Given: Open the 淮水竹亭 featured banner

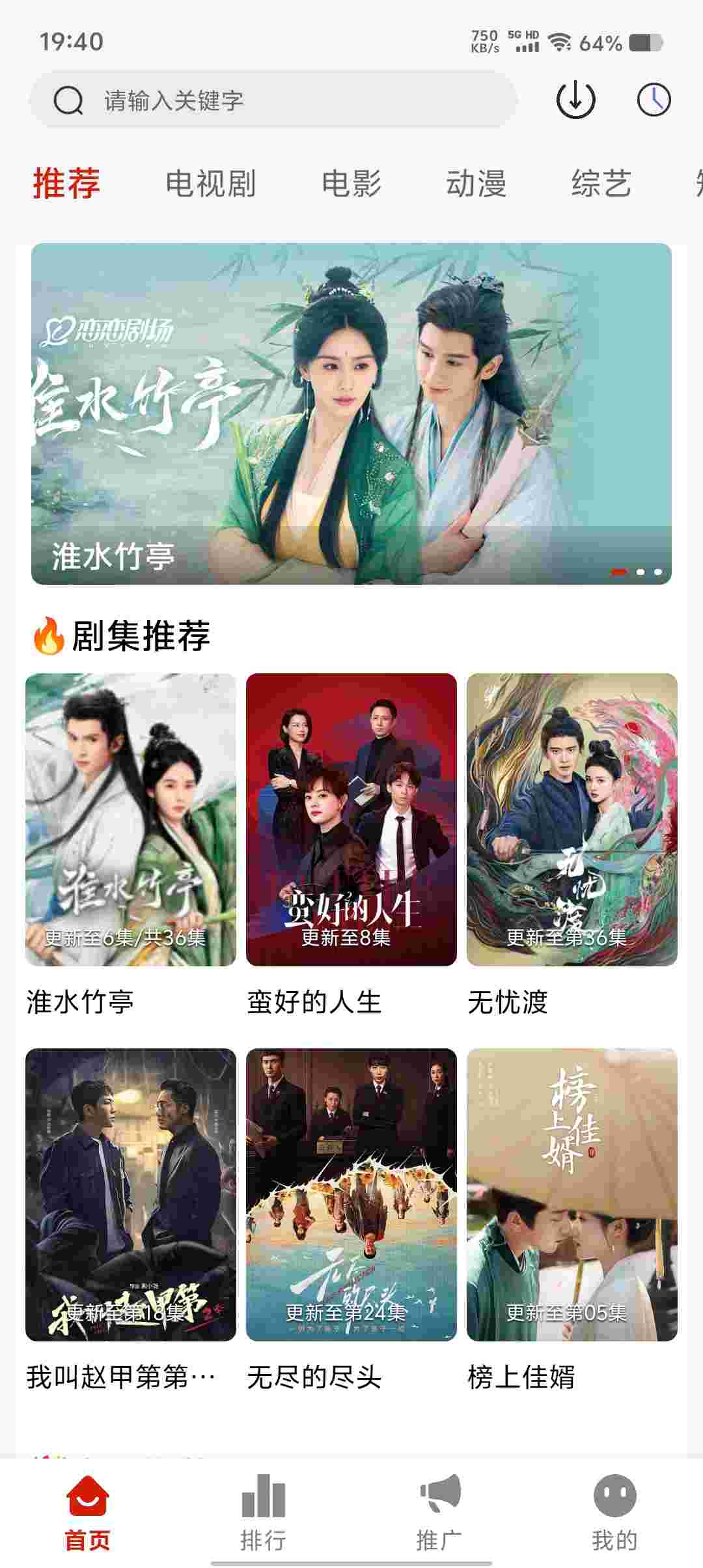Looking at the screenshot, I should pos(351,413).
